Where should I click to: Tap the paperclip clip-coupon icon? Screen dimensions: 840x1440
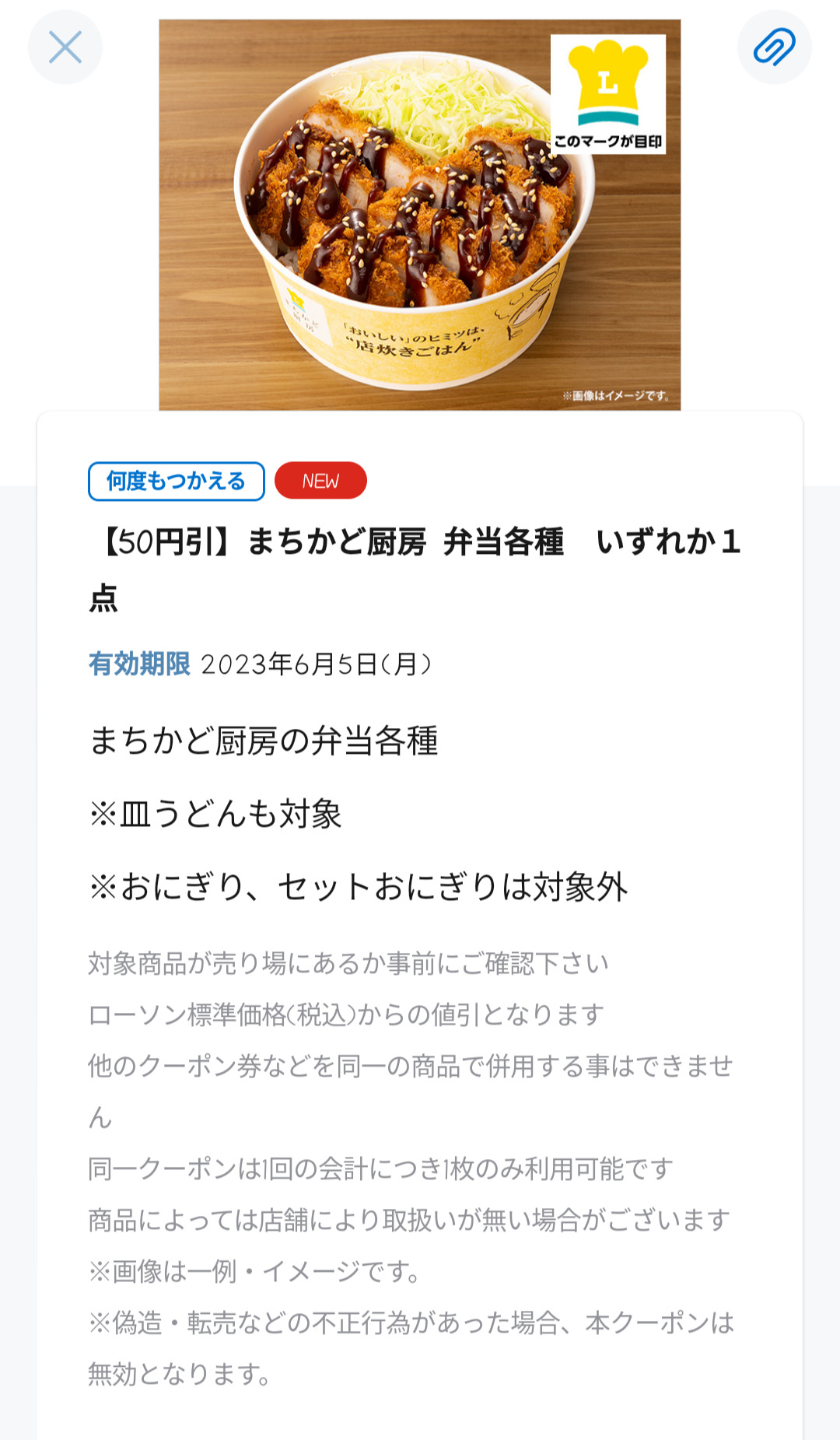coord(774,47)
